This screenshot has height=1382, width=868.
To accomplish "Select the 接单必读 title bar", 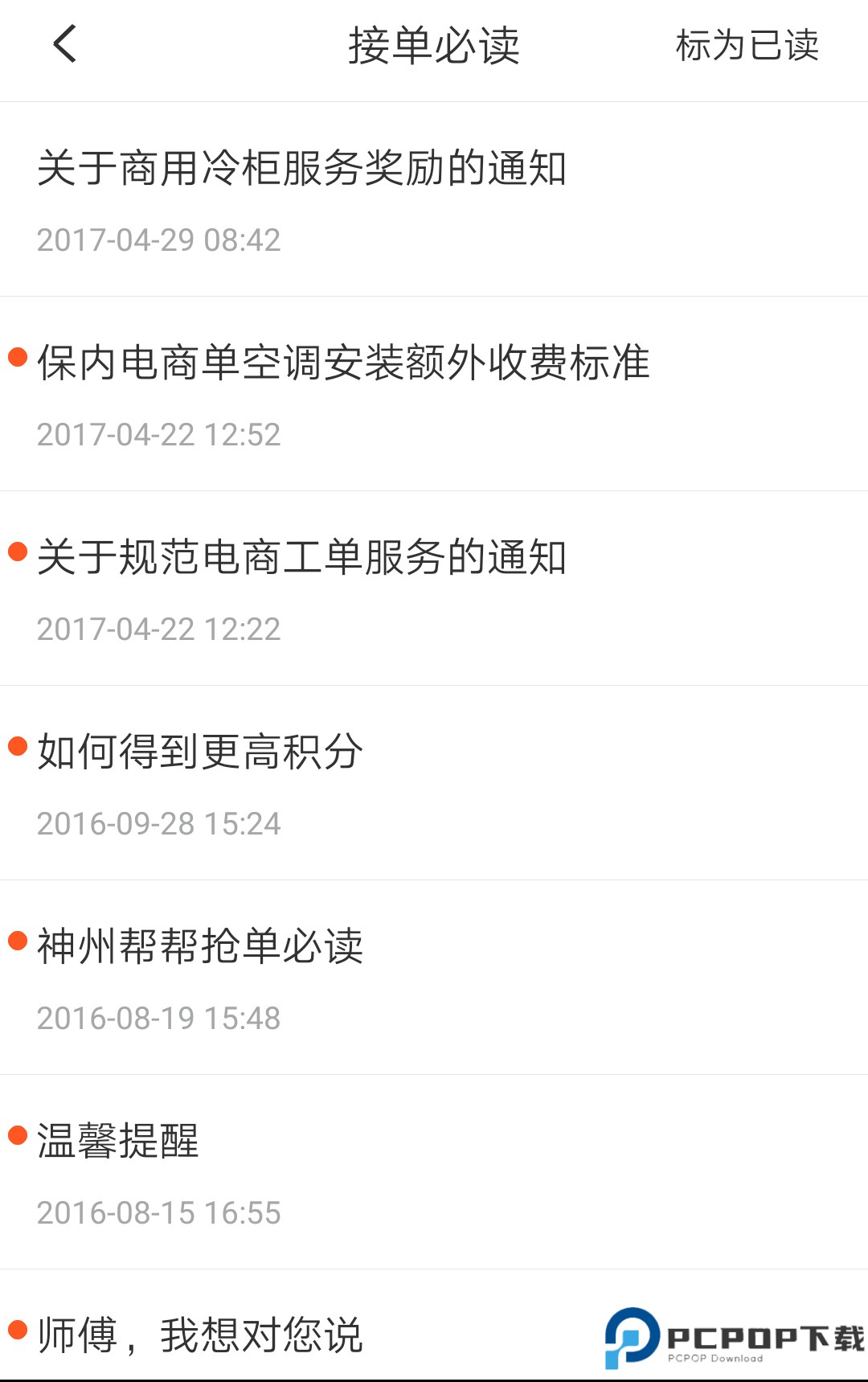I will click(x=434, y=46).
